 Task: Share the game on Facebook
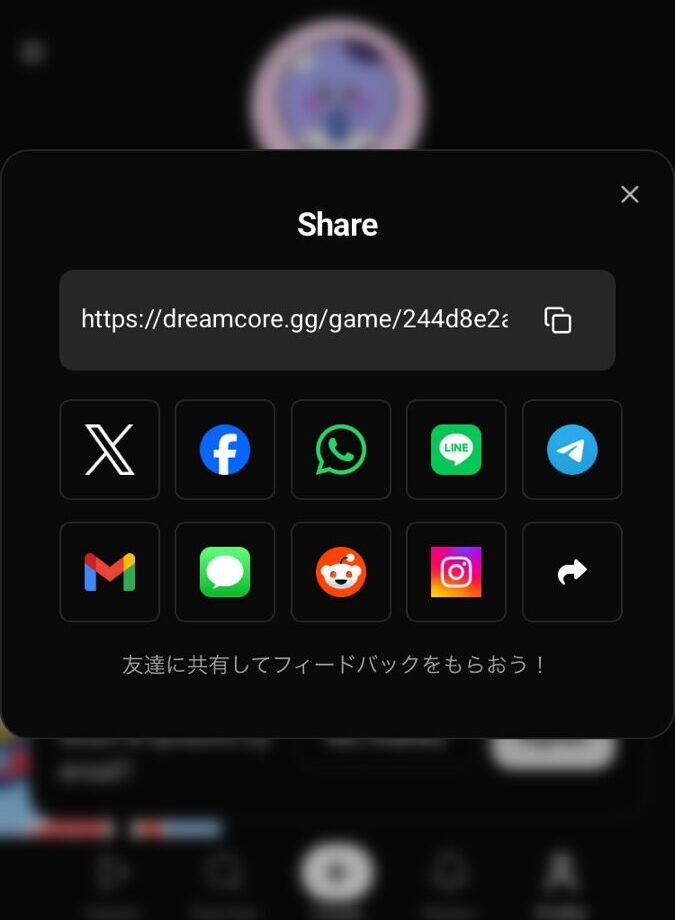pos(225,450)
